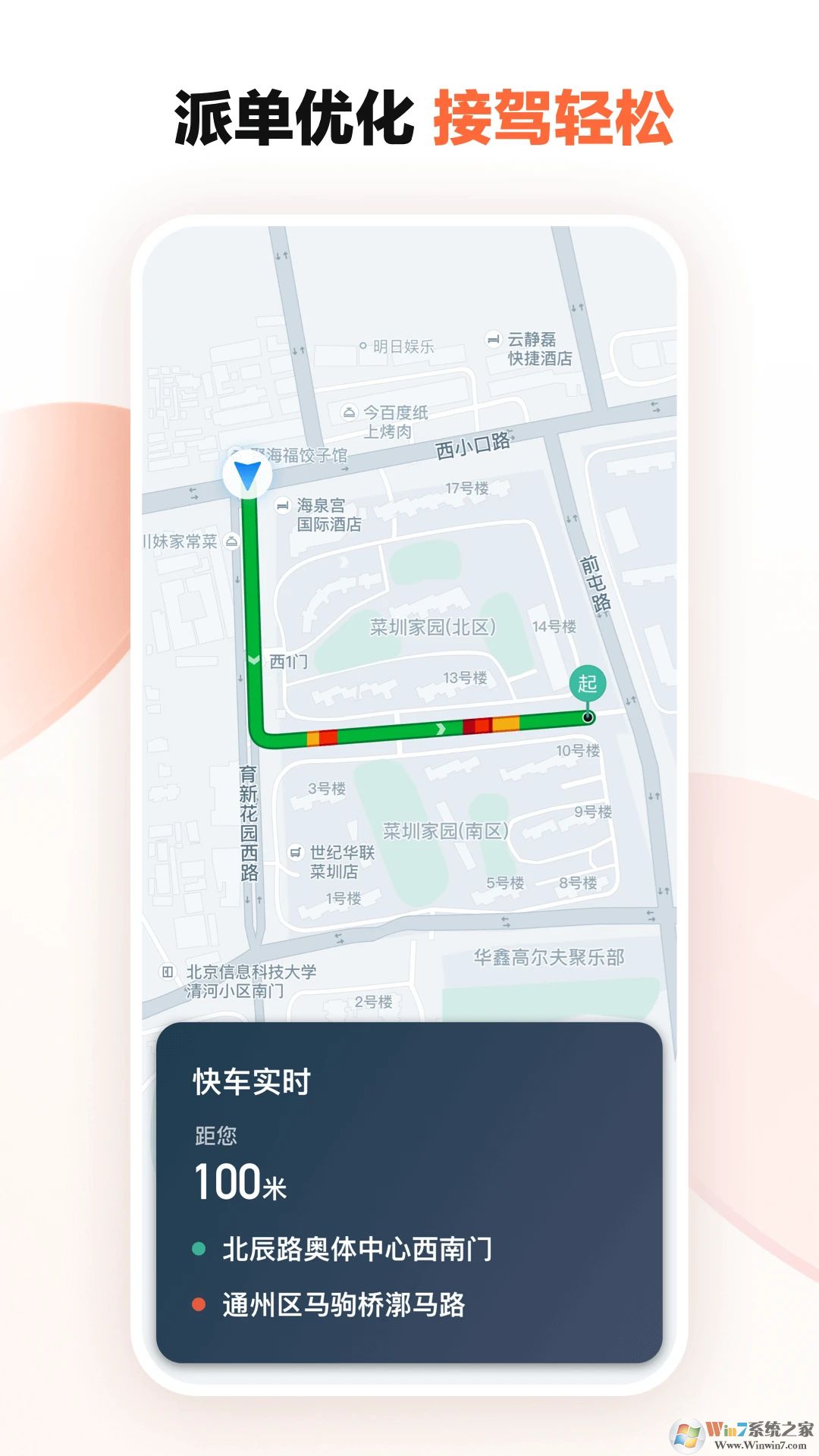Select the hotel icon for 云静磊快捷酒店

point(493,339)
